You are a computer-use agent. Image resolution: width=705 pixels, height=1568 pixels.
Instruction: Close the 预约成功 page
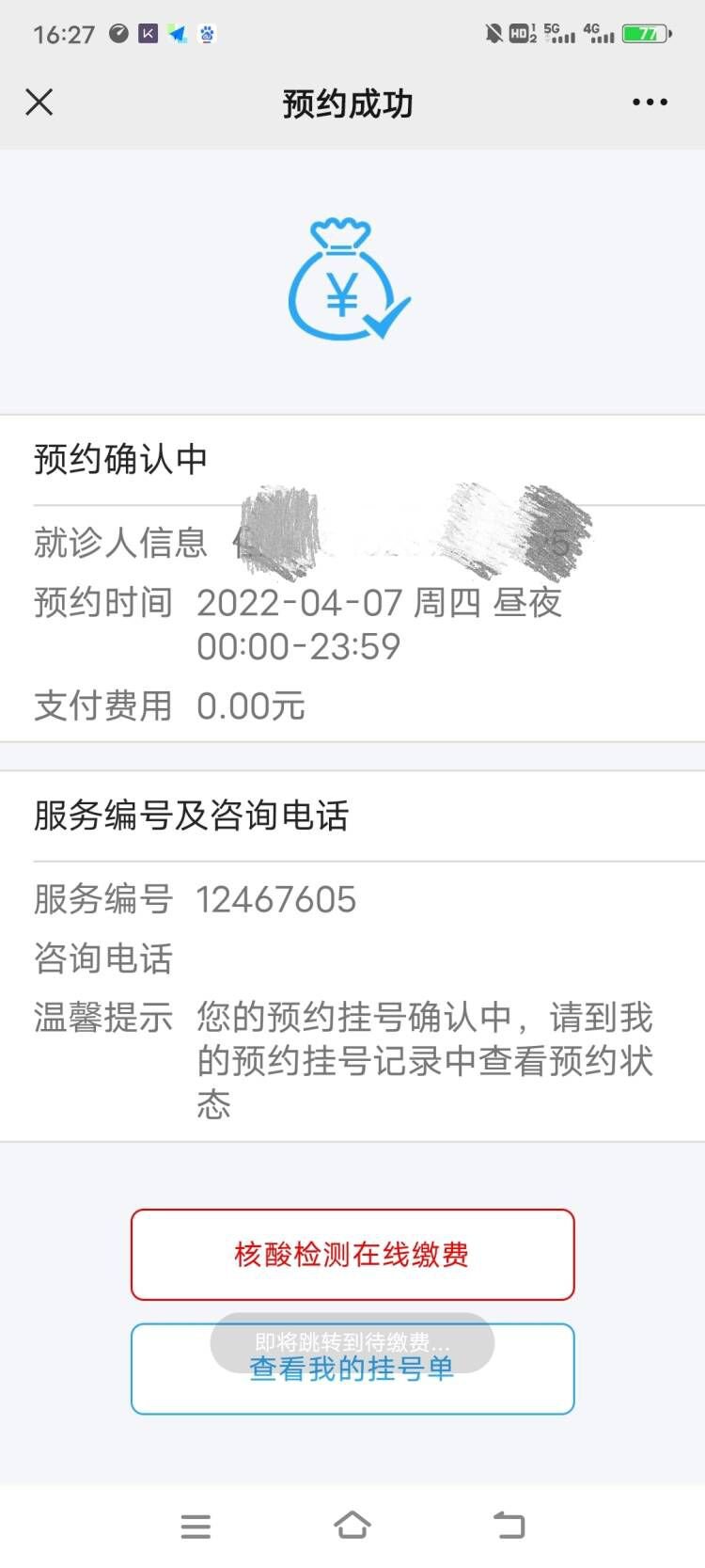click(x=39, y=102)
